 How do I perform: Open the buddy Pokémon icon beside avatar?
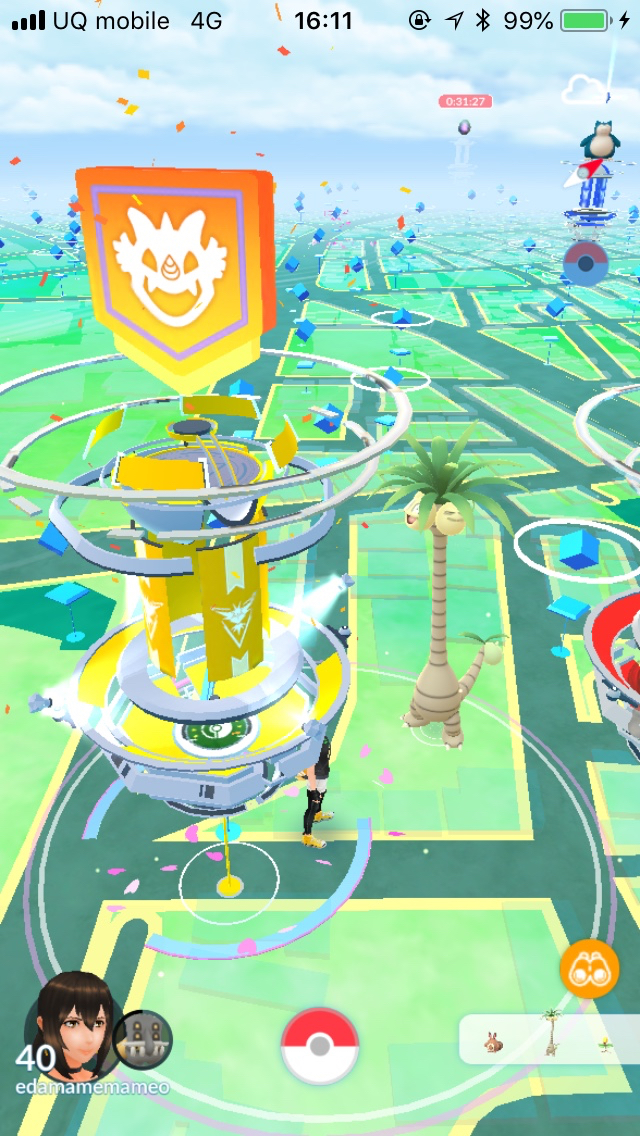pos(143,1039)
